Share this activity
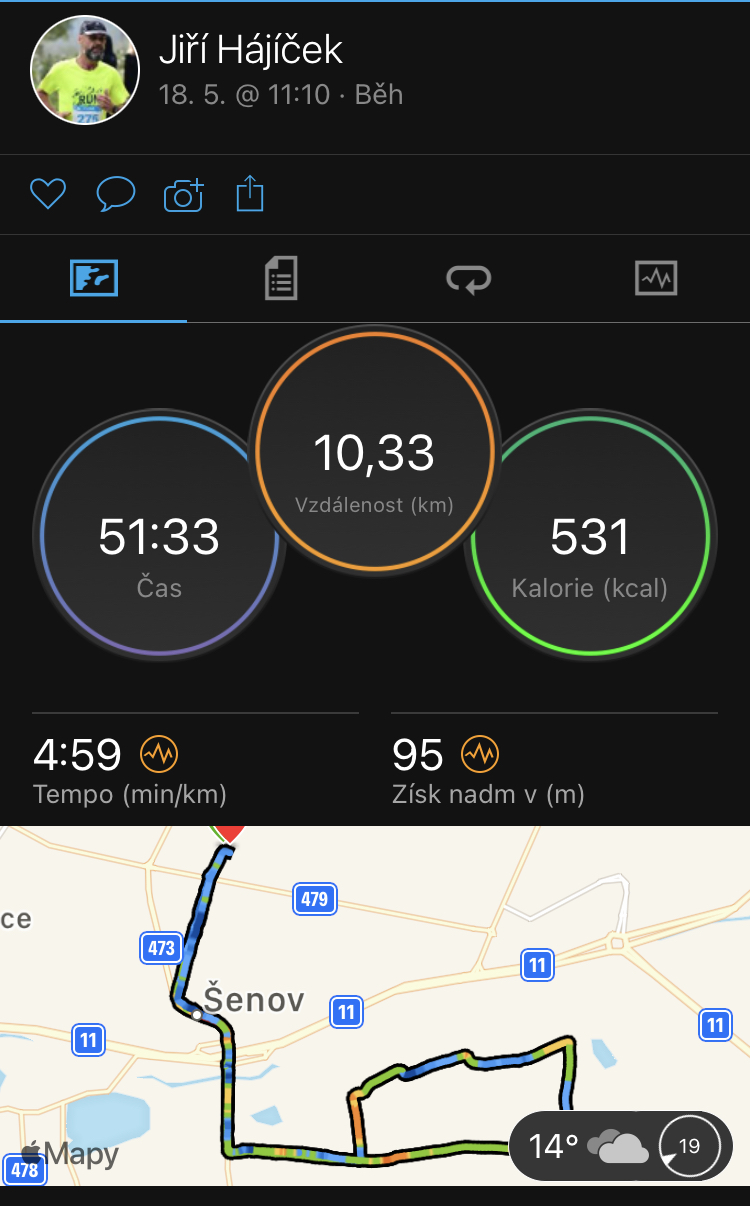The image size is (750, 1206). 250,194
